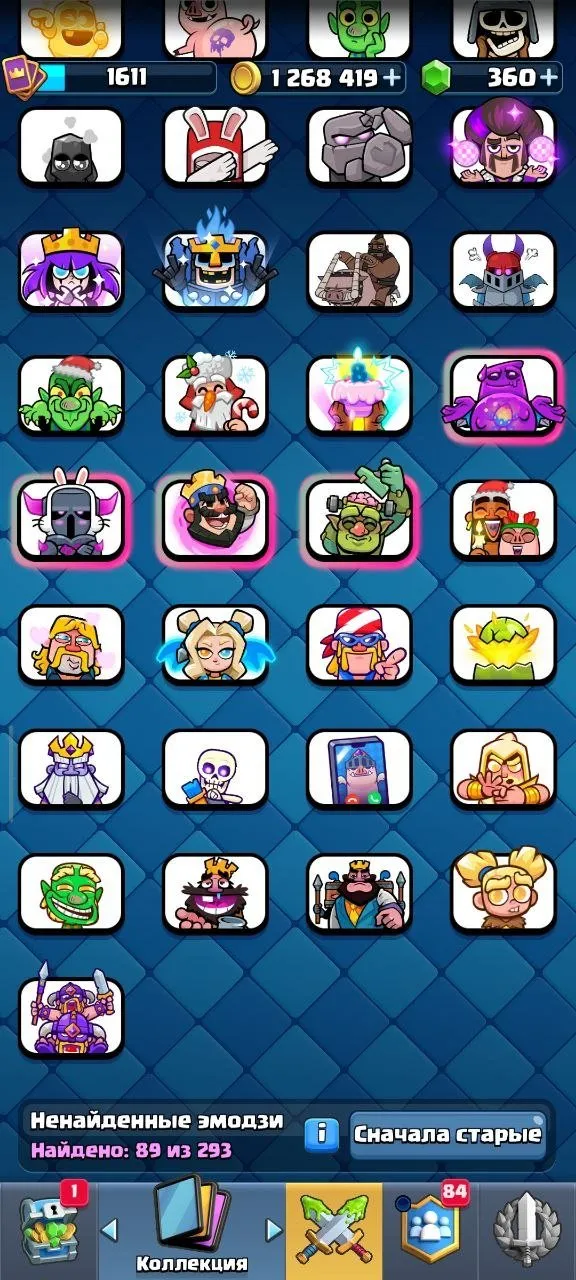This screenshot has width=576, height=1280.
Task: Add more gems with the plus
Action: pyautogui.click(x=550, y=77)
